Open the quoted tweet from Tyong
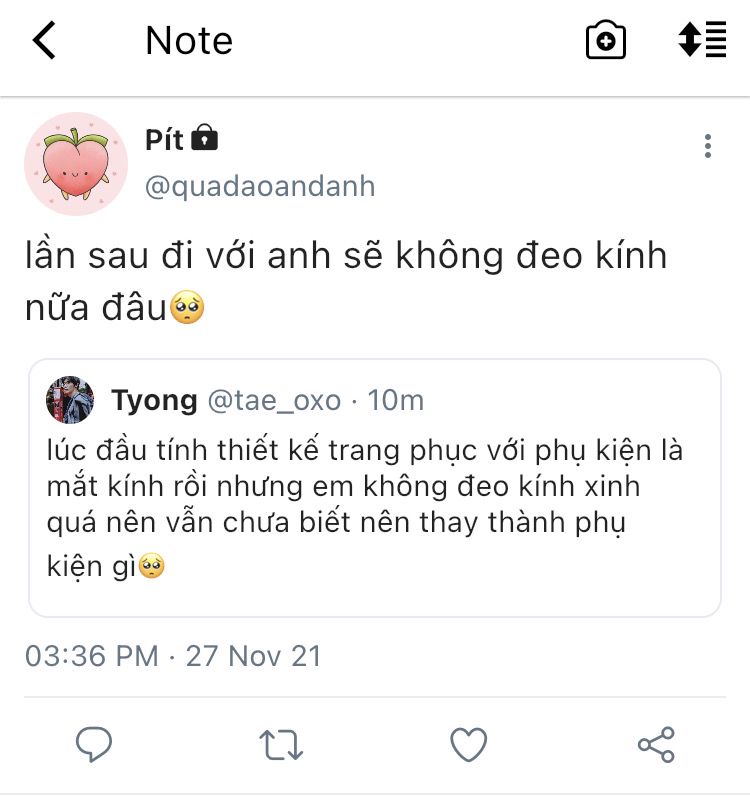This screenshot has width=750, height=796. [374, 487]
